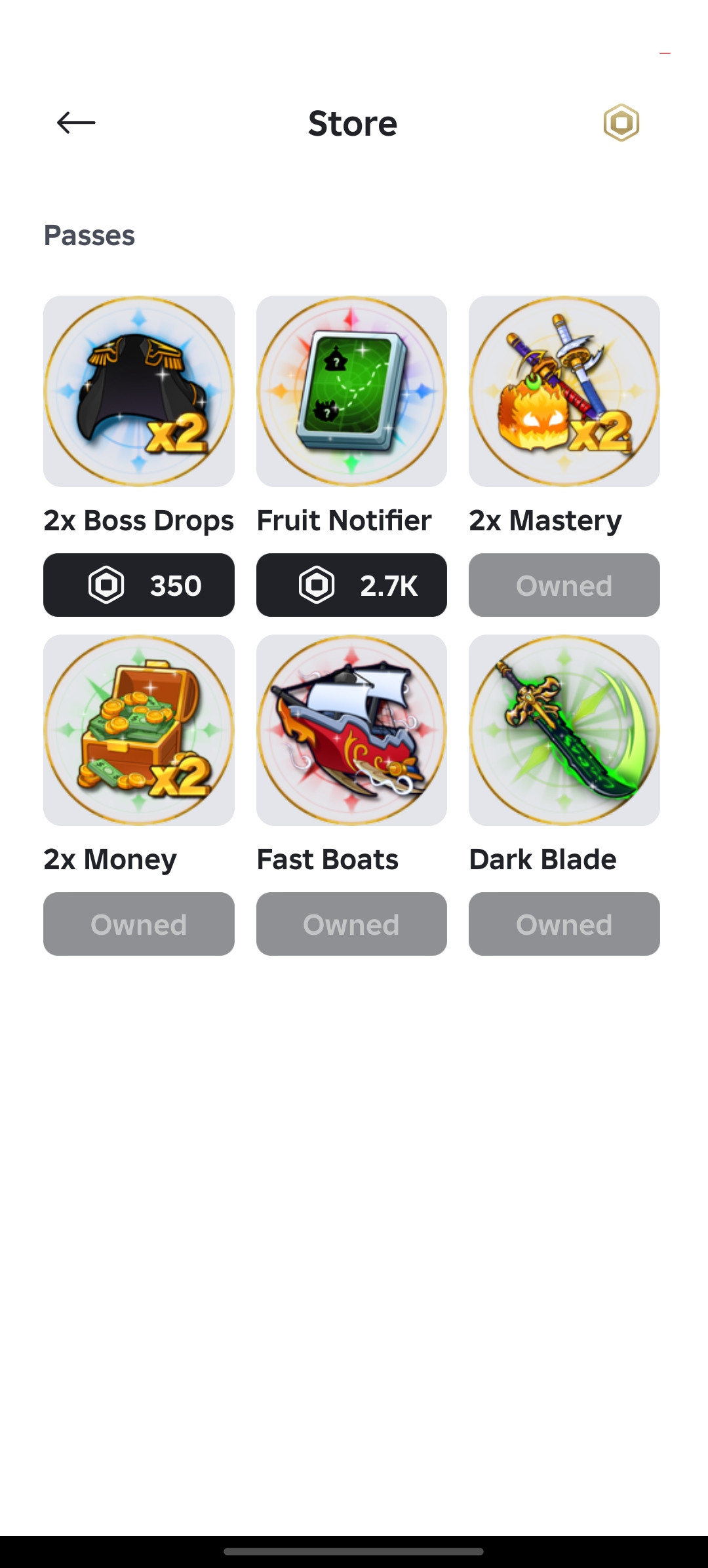Screen dimensions: 708x1568
Task: Buy 2x Boss Drops for 350 Robux
Action: click(139, 585)
